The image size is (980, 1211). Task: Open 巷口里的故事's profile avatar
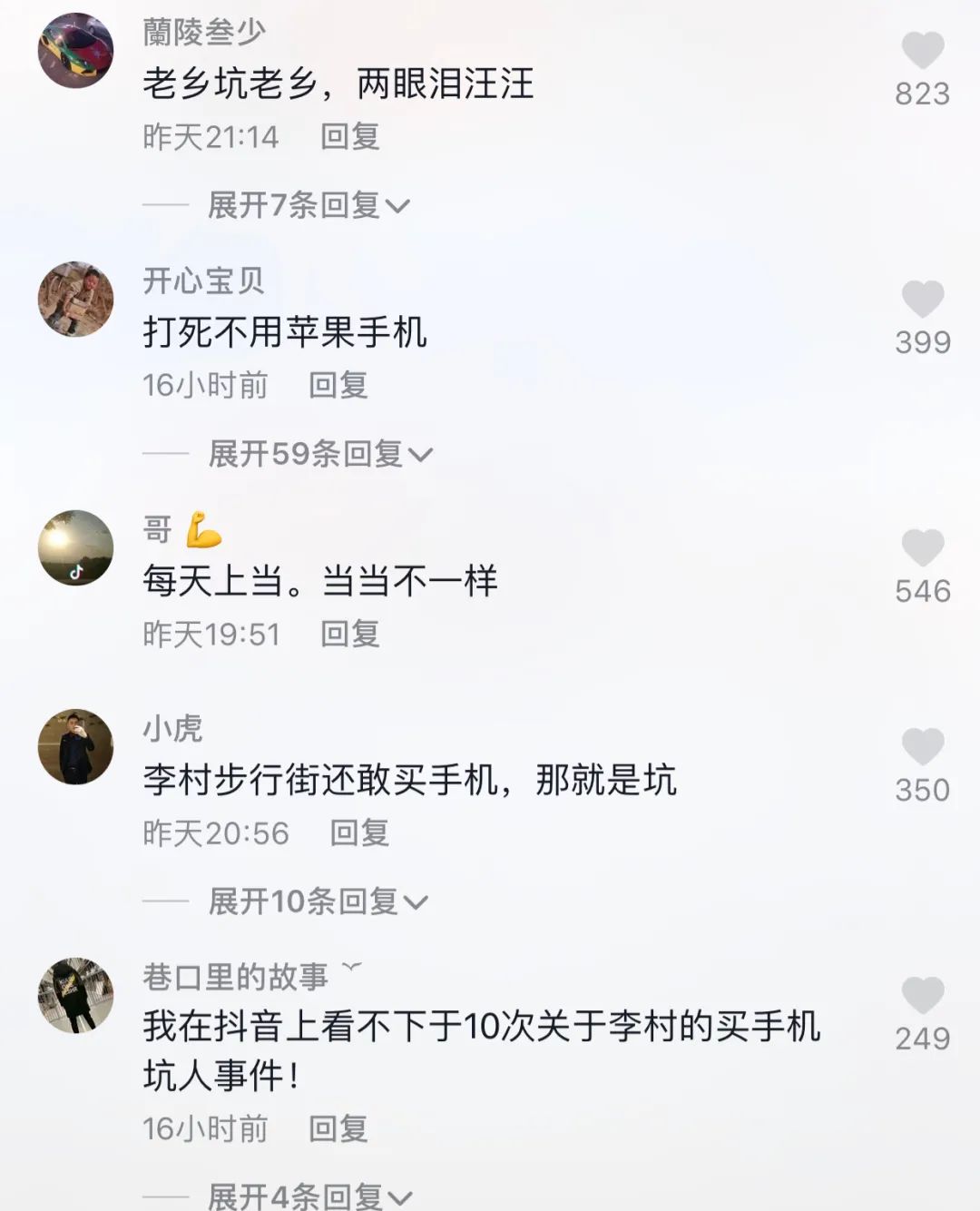tap(75, 996)
